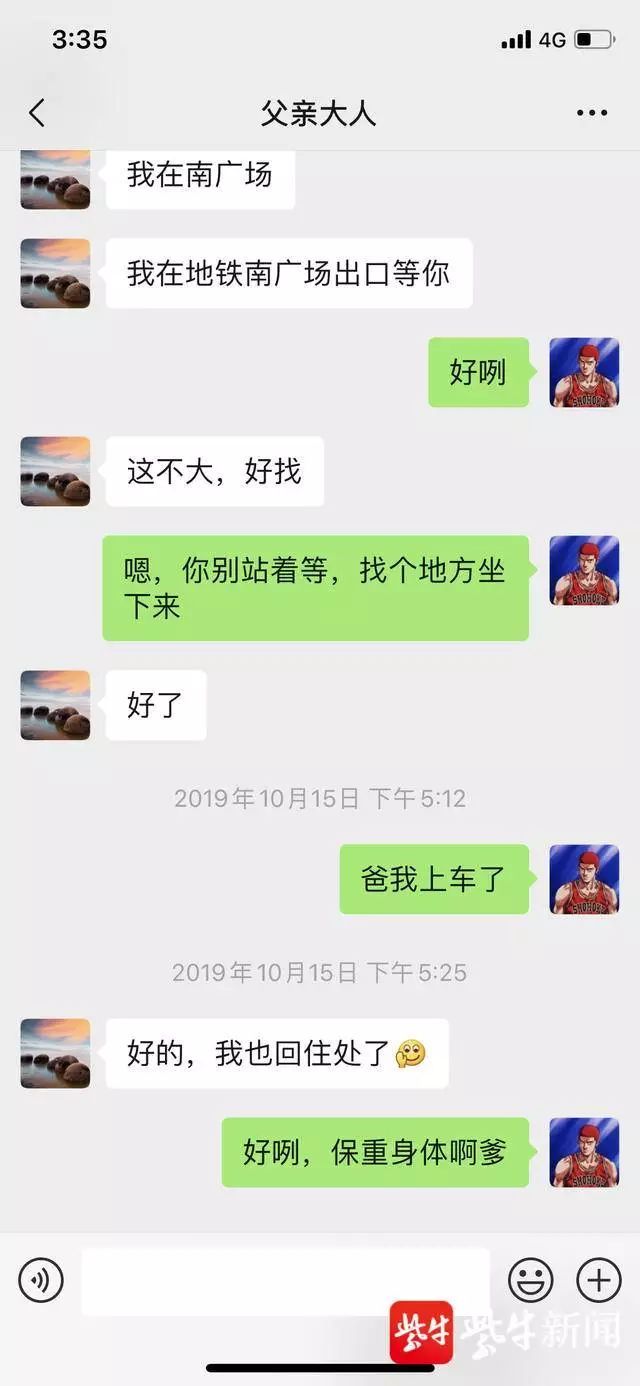This screenshot has width=640, height=1386.
Task: Open father's avatar beside 这不大，好找
Action: click(55, 471)
